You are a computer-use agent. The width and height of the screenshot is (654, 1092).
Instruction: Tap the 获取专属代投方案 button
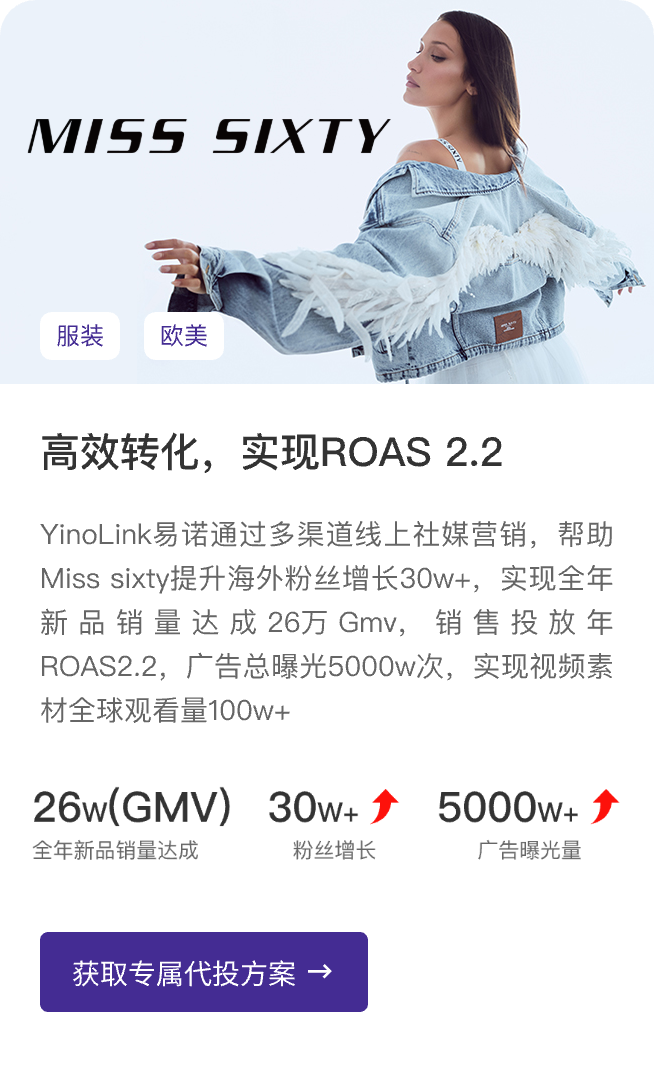[203, 972]
